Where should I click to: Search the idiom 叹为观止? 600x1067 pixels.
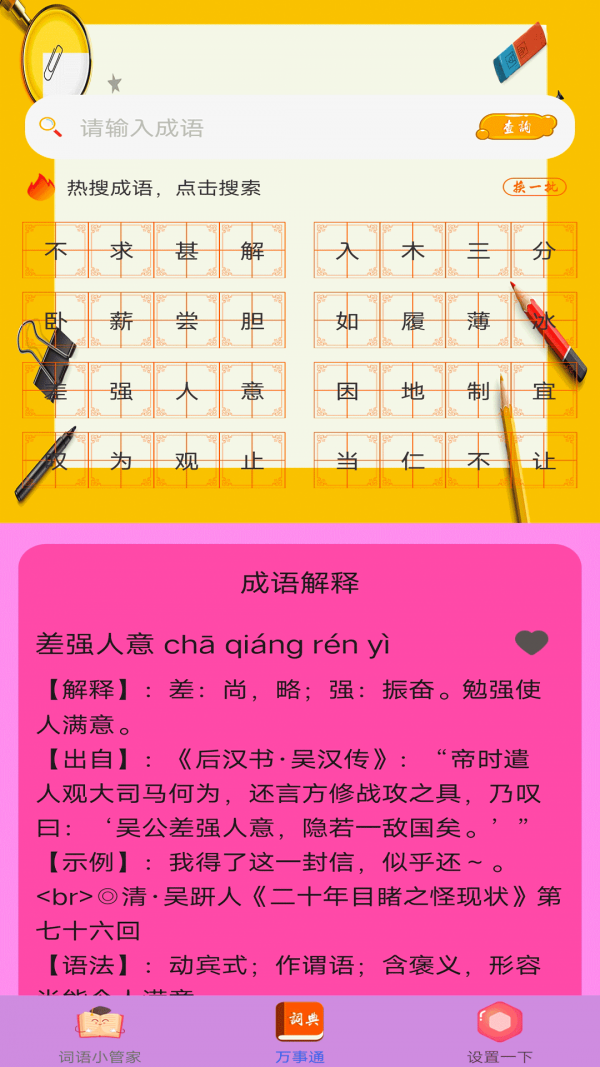pos(154,461)
